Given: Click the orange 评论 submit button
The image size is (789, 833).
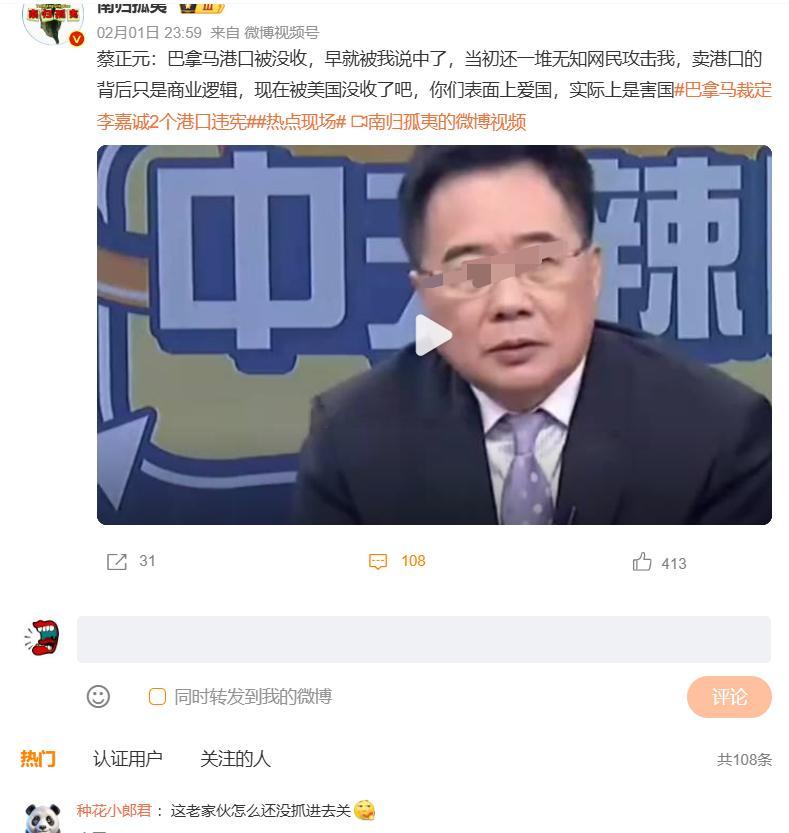Looking at the screenshot, I should (729, 696).
